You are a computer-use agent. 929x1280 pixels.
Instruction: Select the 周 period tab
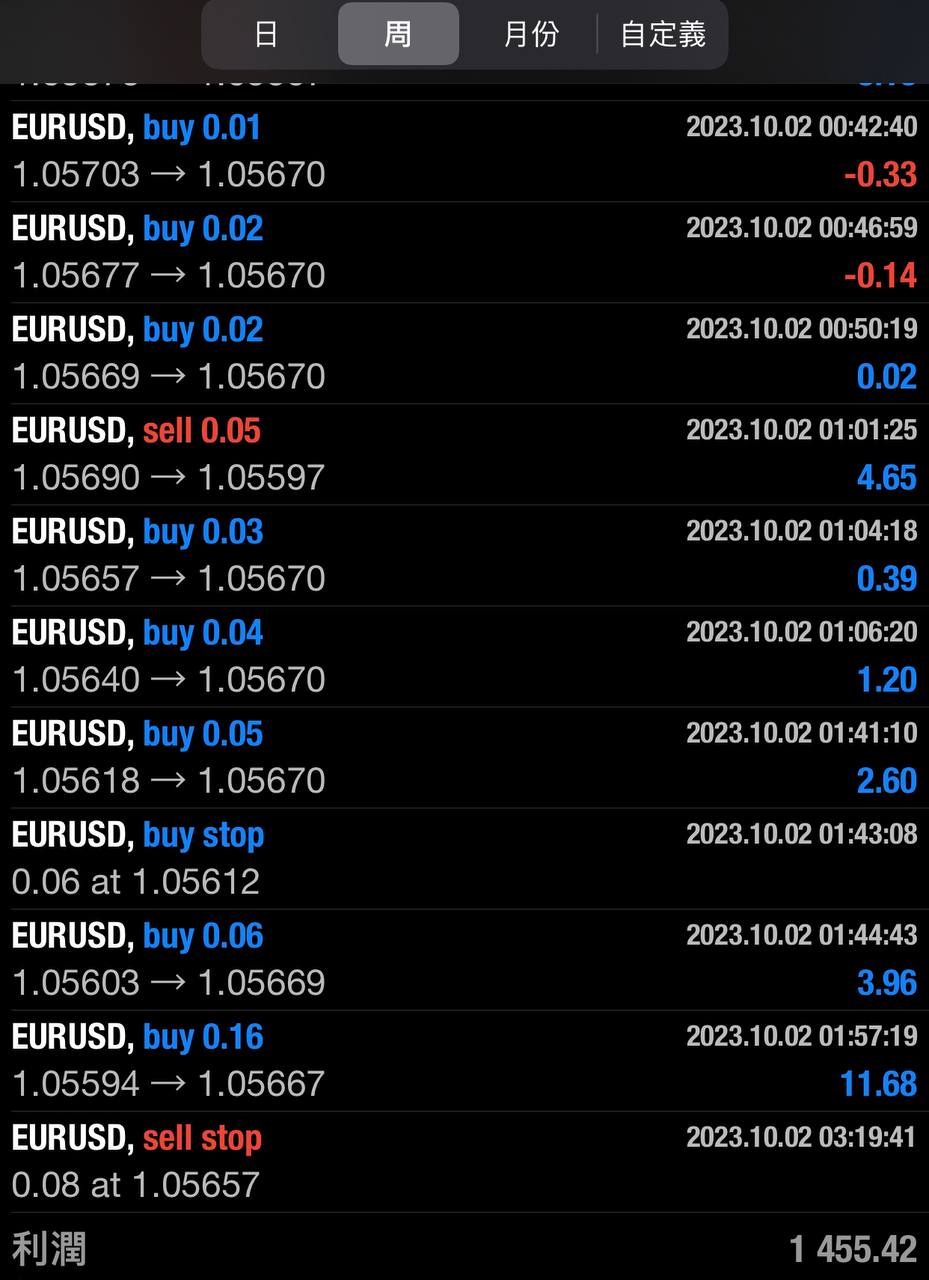click(x=398, y=35)
